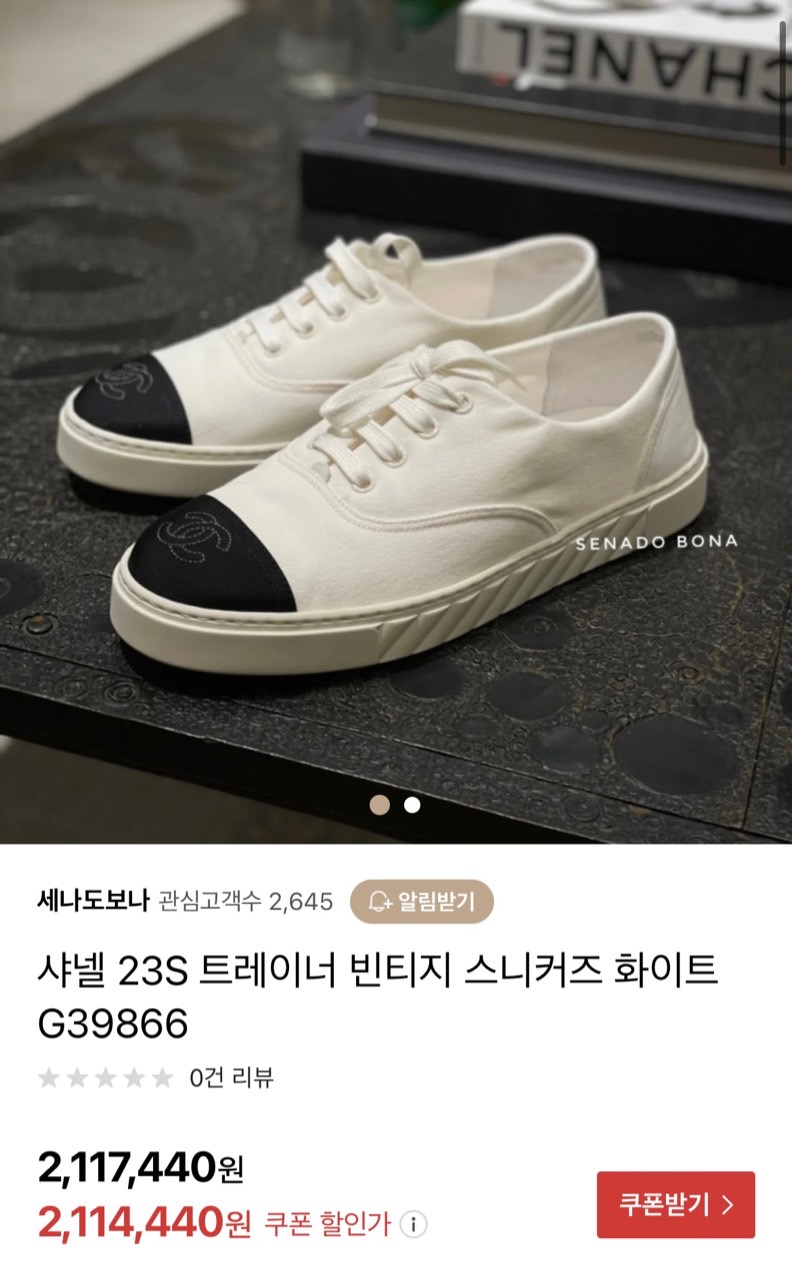The image size is (792, 1279).
Task: Select the second image page dot
Action: [412, 805]
